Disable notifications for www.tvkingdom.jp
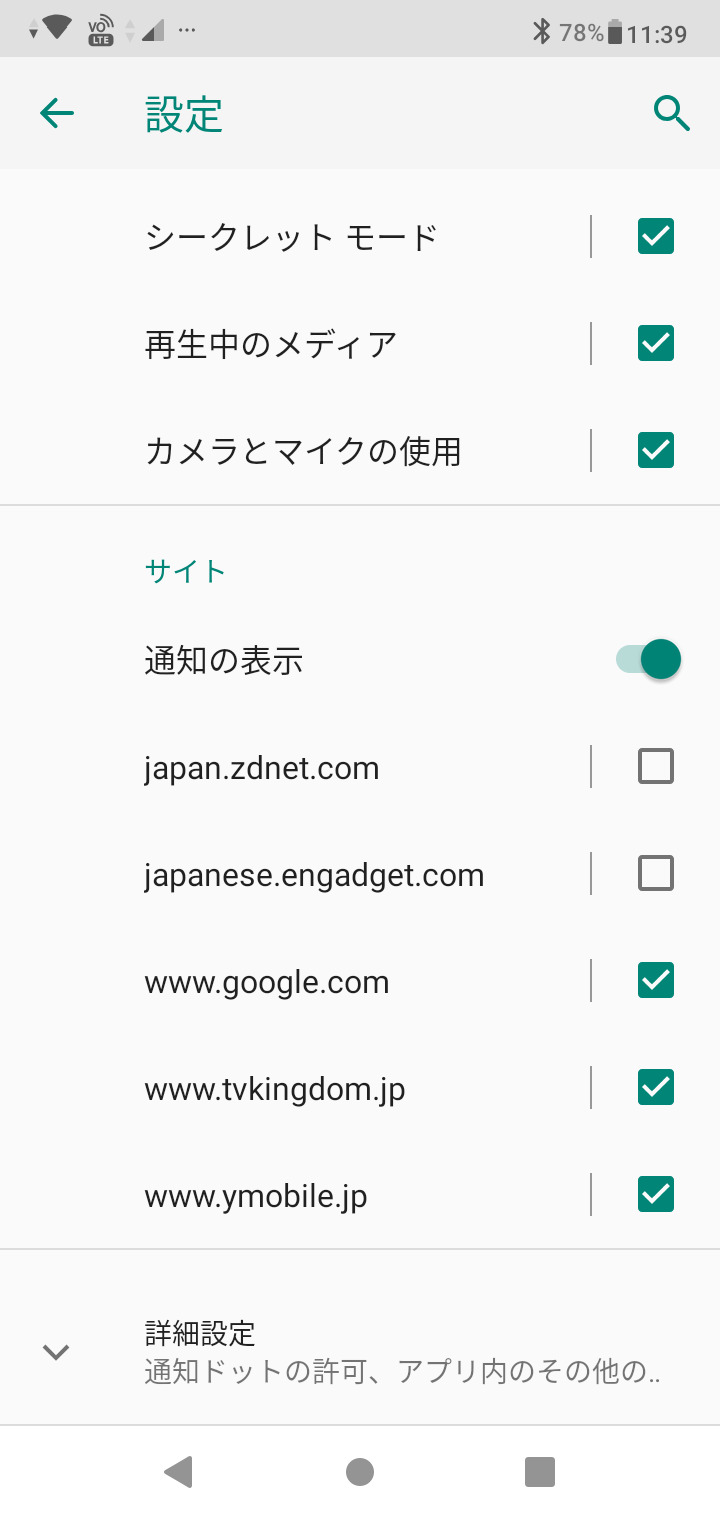Viewport: 720px width, 1520px height. 656,1088
